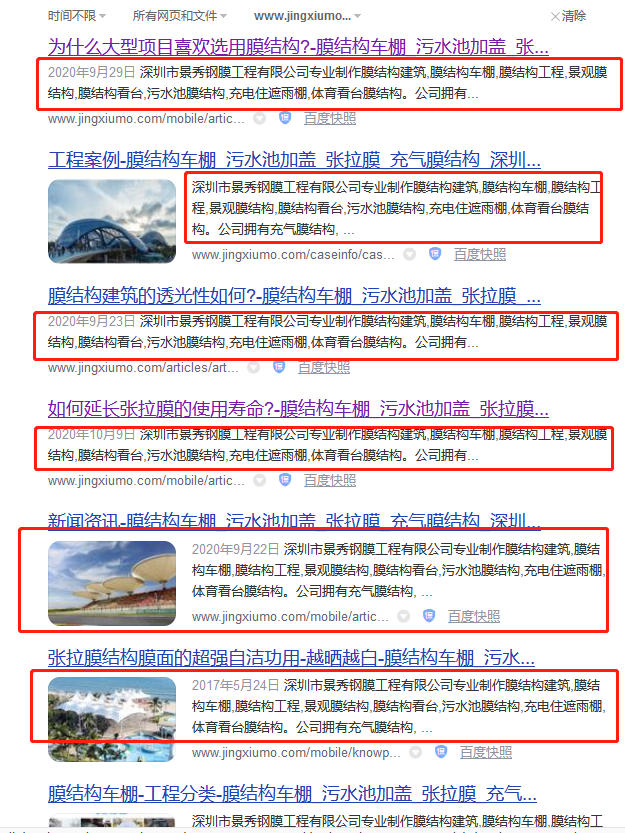View 百度快照 for the 新闻资讯 result
This screenshot has height=833, width=625.
tap(474, 616)
